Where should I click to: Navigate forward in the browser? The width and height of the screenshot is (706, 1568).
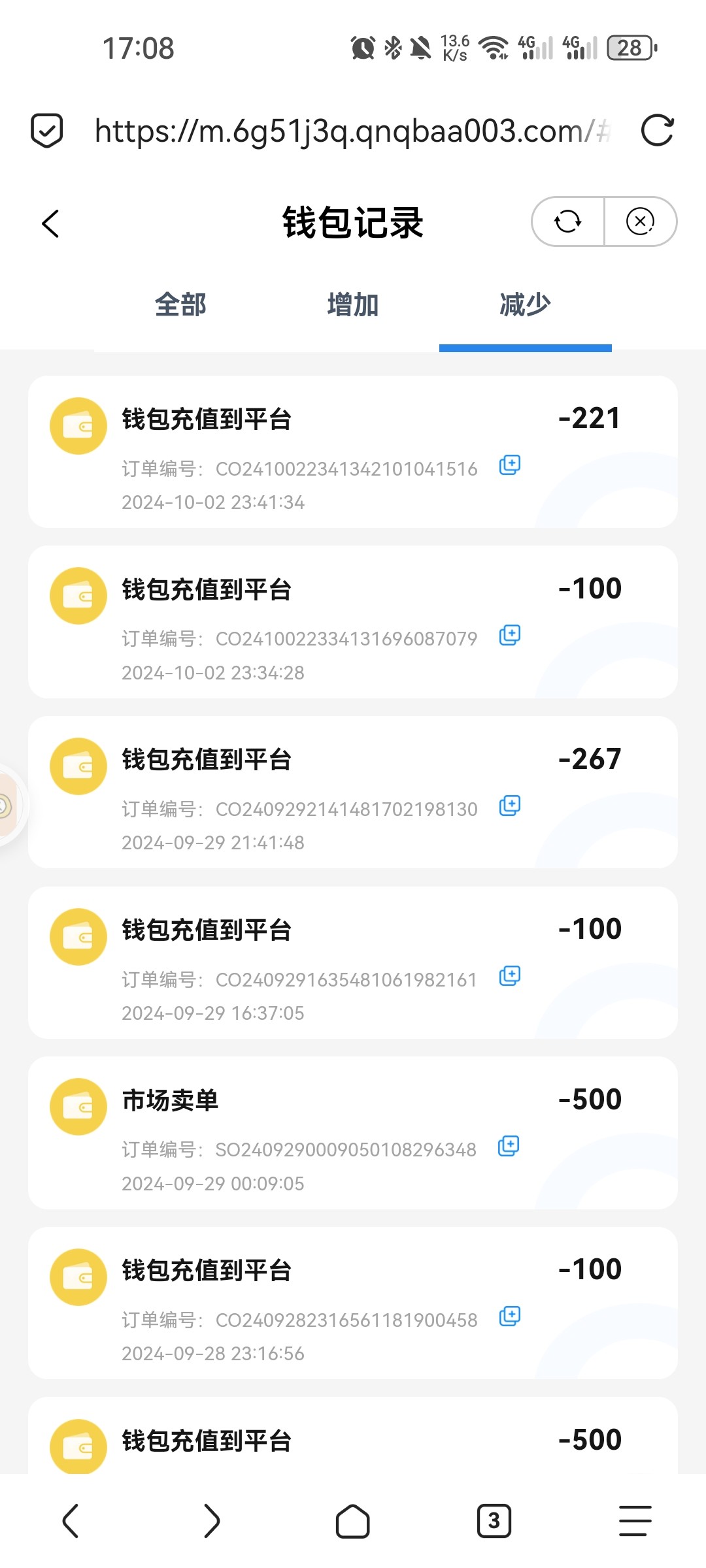click(x=211, y=1521)
